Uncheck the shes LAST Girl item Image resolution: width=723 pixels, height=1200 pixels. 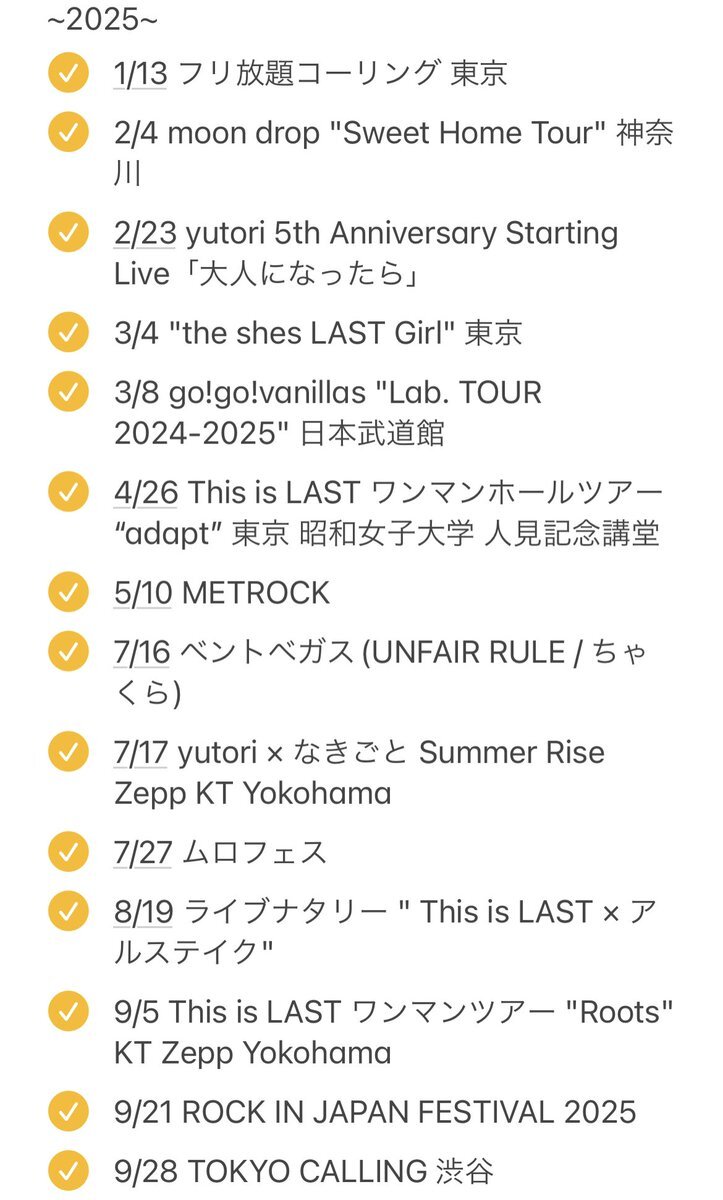tap(68, 332)
